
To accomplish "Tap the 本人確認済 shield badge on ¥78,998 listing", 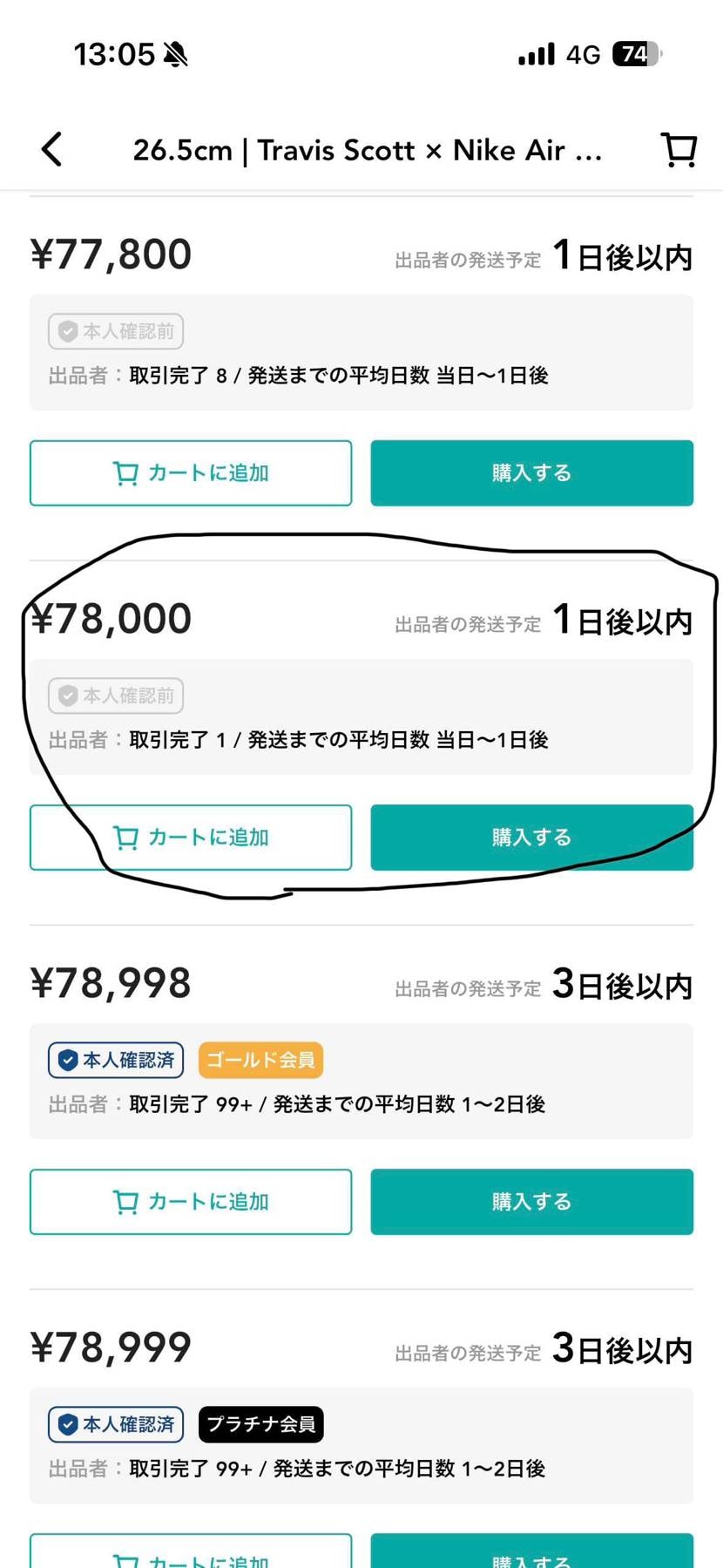I will point(115,1059).
